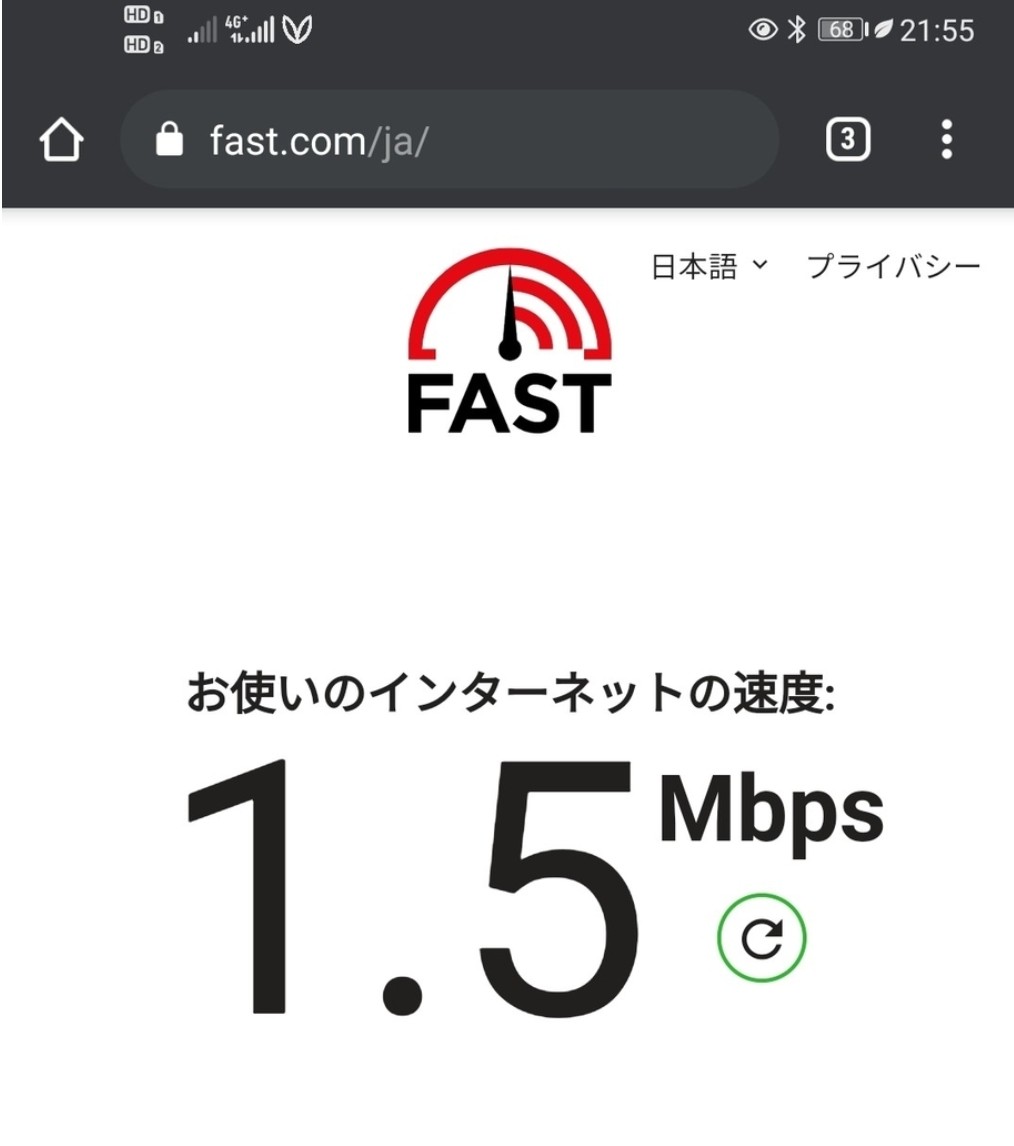Rerun the speed test with reload icon
The height and width of the screenshot is (1146, 1014).
pyautogui.click(x=762, y=936)
